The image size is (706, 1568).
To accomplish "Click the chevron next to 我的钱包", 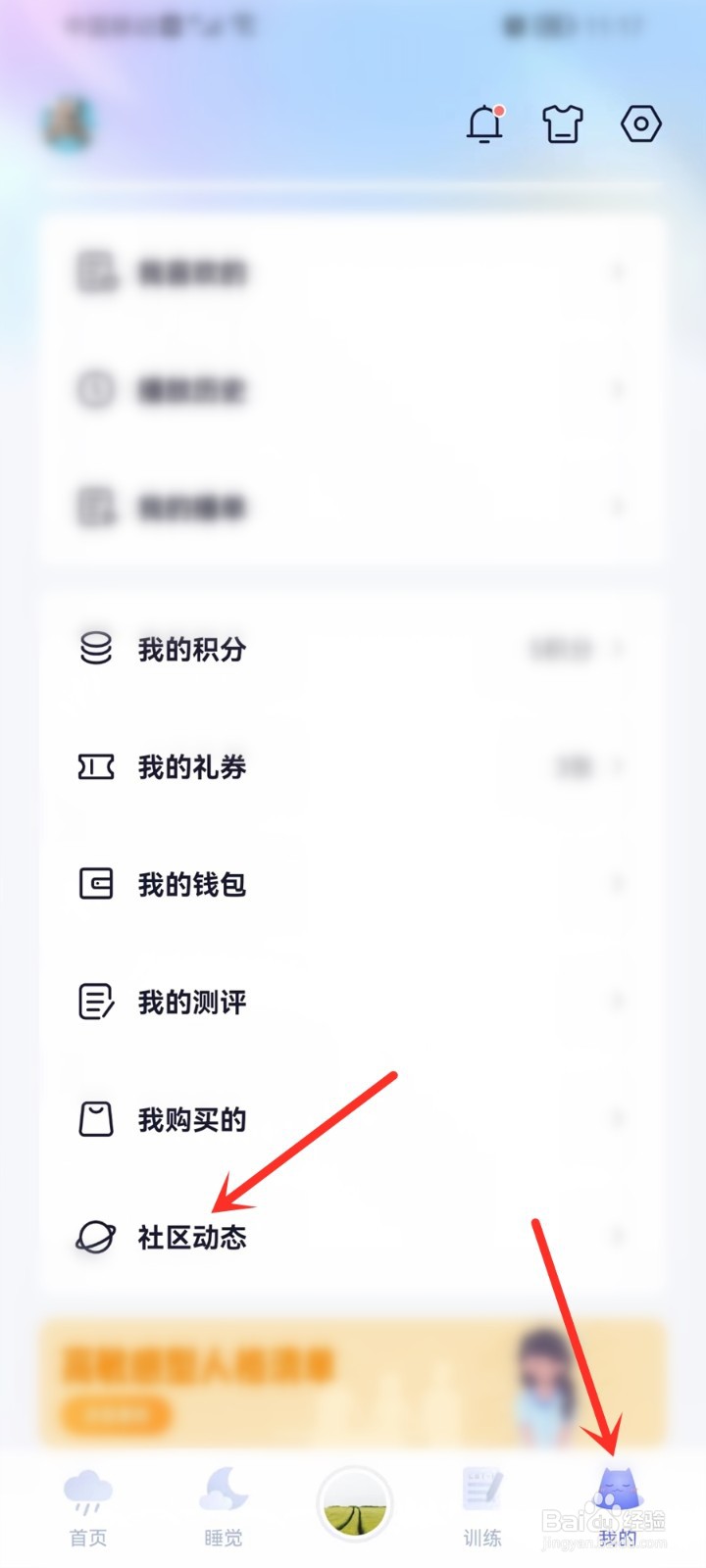I will point(618,884).
